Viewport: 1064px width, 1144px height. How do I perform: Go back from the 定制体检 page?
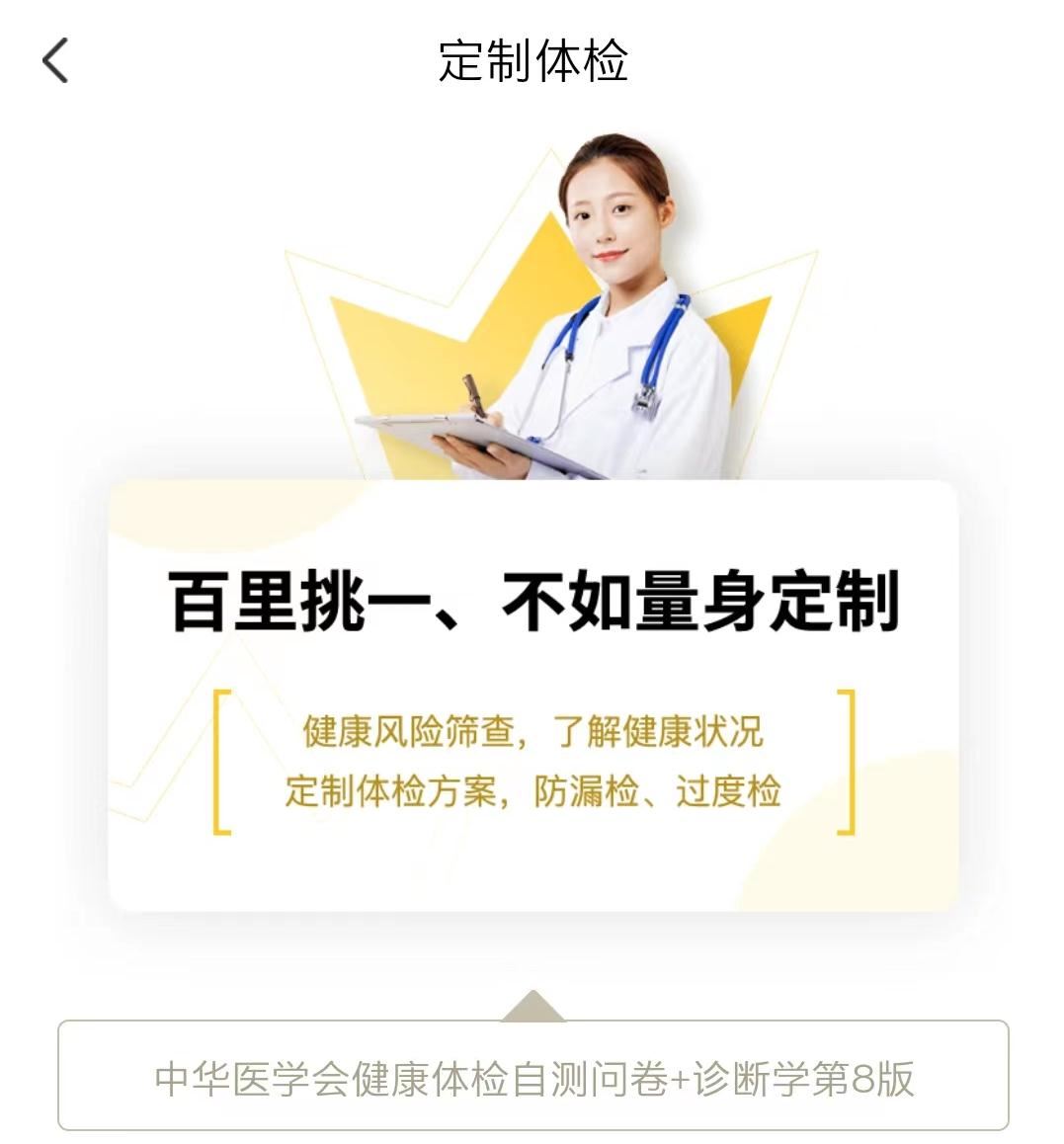tap(55, 60)
